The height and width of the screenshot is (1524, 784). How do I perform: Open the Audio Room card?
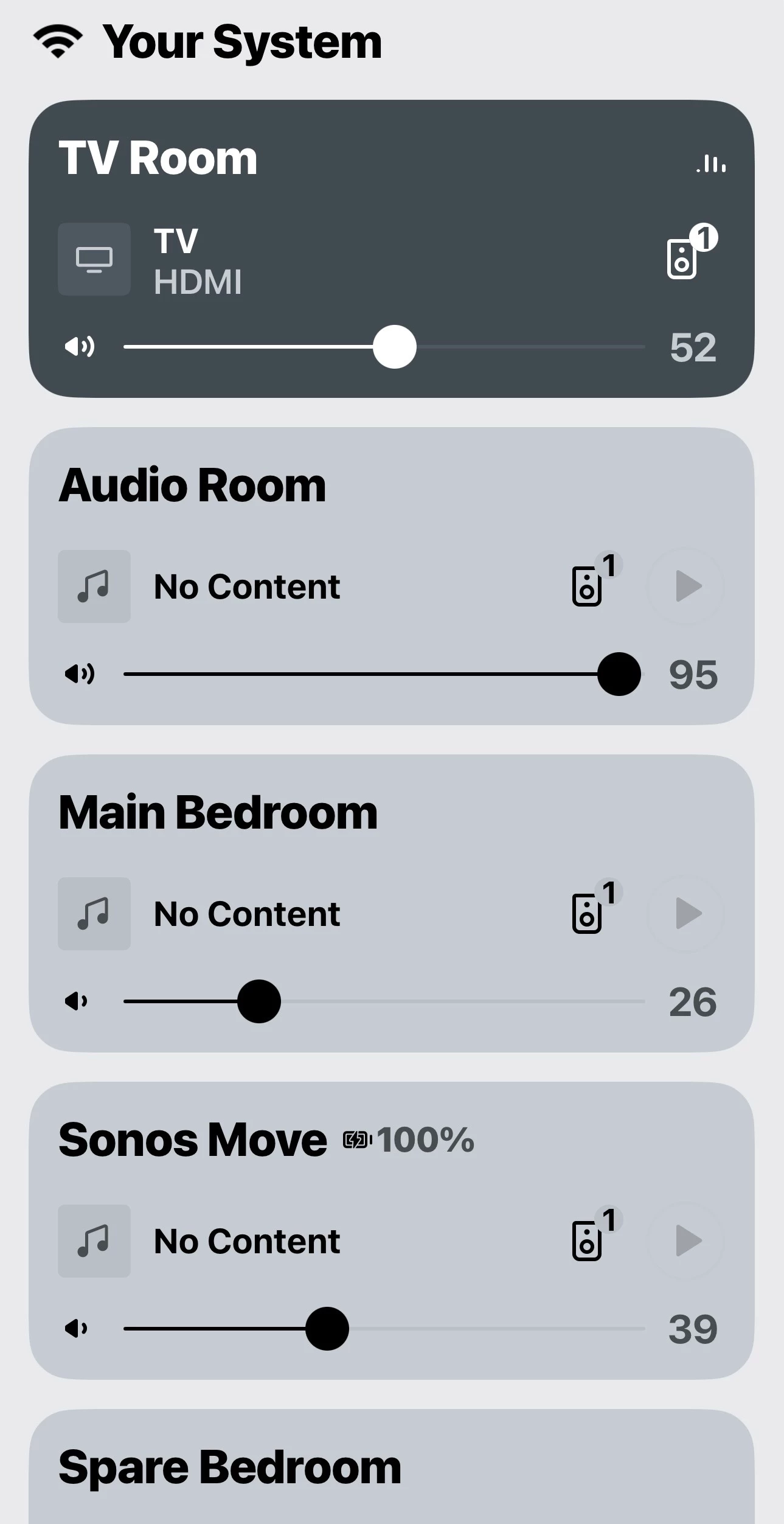pos(192,485)
